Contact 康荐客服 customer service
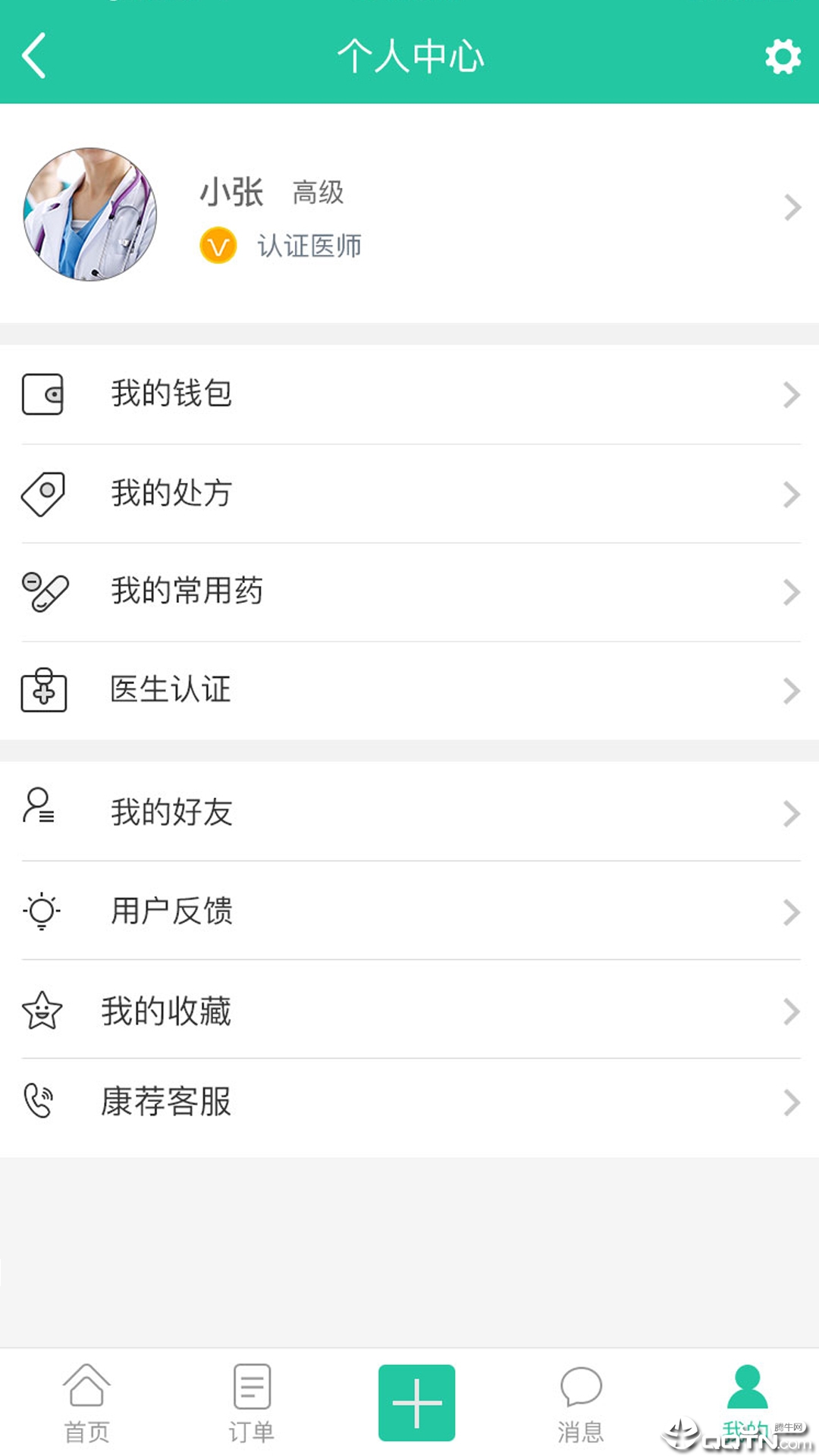This screenshot has height=1456, width=819. click(x=409, y=1108)
